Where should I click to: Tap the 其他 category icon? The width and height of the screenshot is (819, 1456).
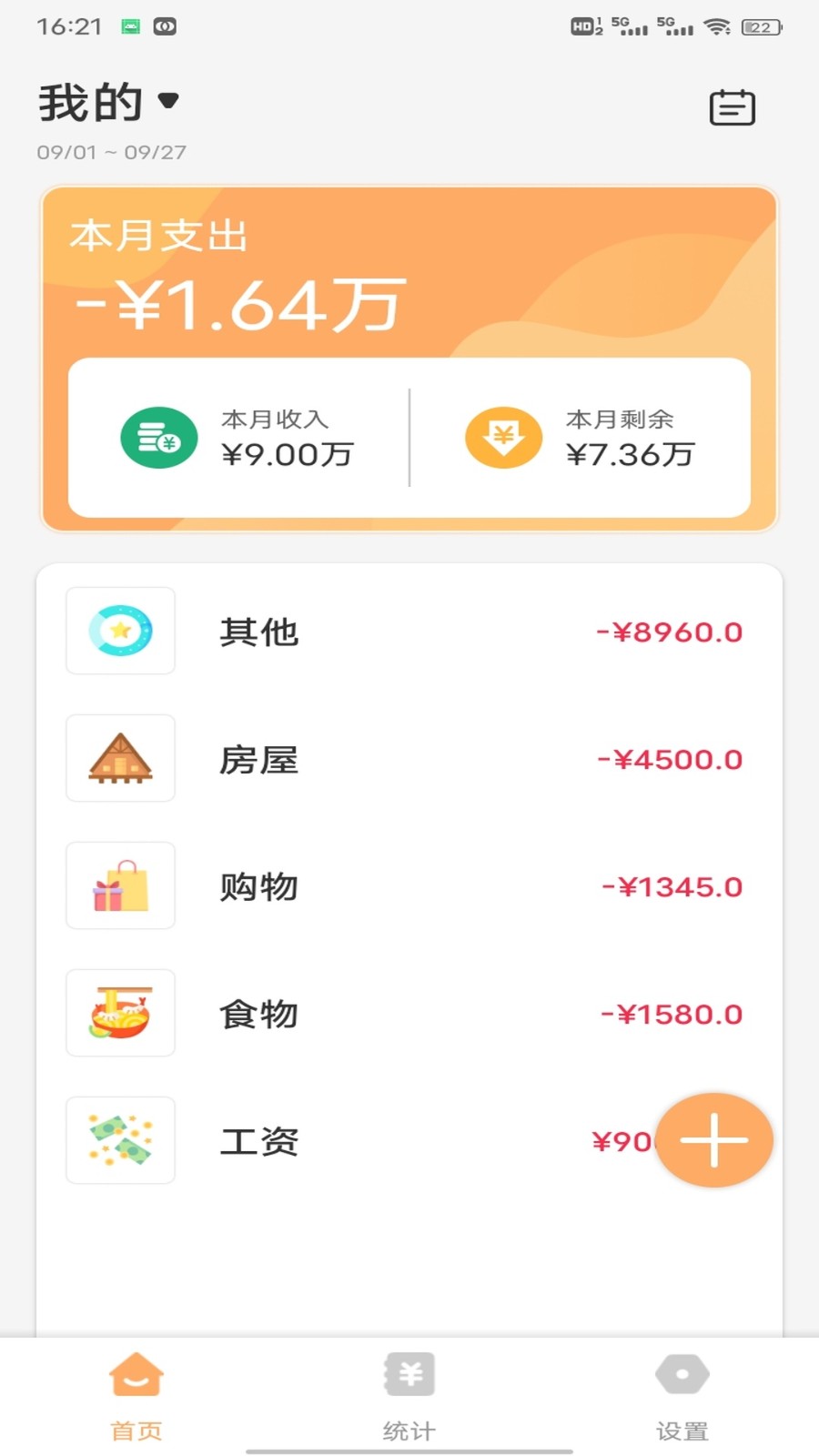(120, 632)
